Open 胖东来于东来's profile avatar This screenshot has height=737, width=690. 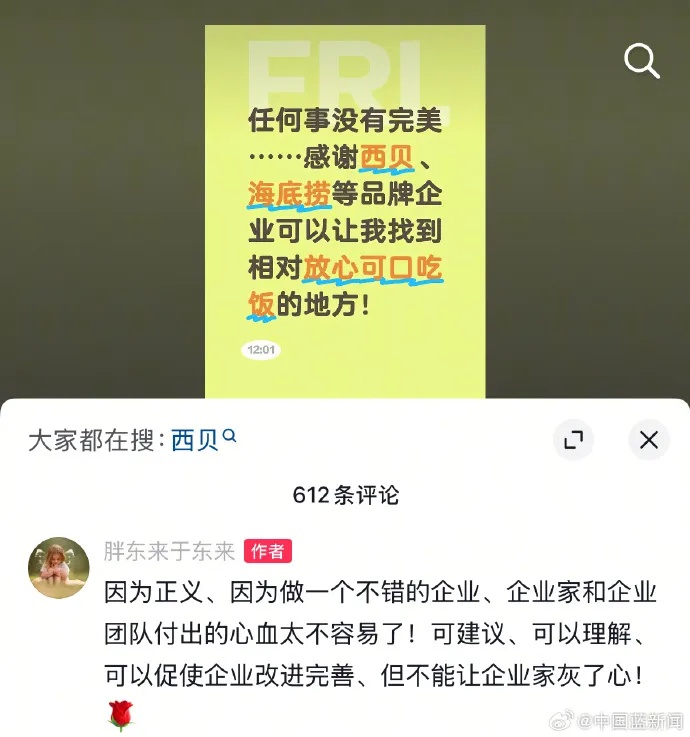[x=58, y=567]
